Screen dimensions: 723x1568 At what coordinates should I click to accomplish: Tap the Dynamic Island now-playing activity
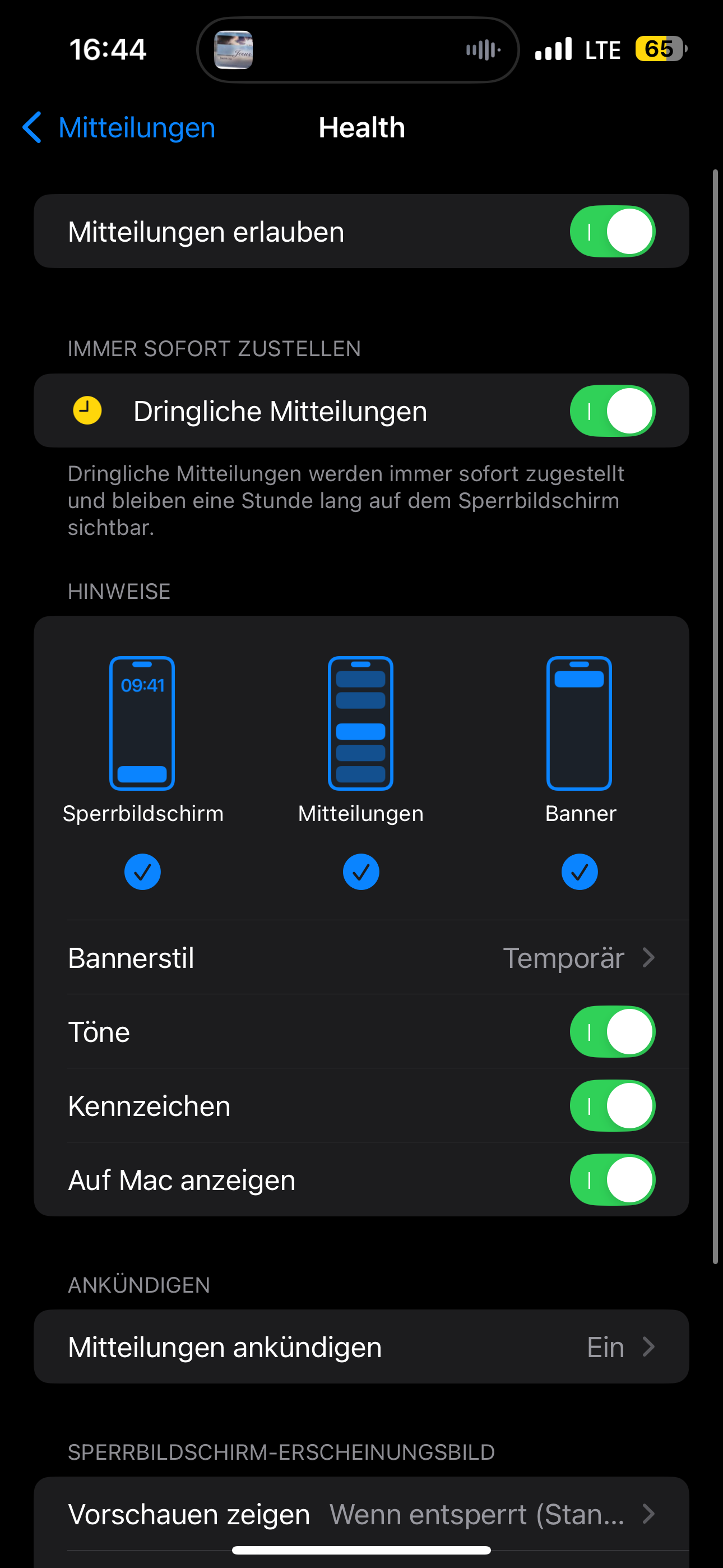tap(358, 50)
